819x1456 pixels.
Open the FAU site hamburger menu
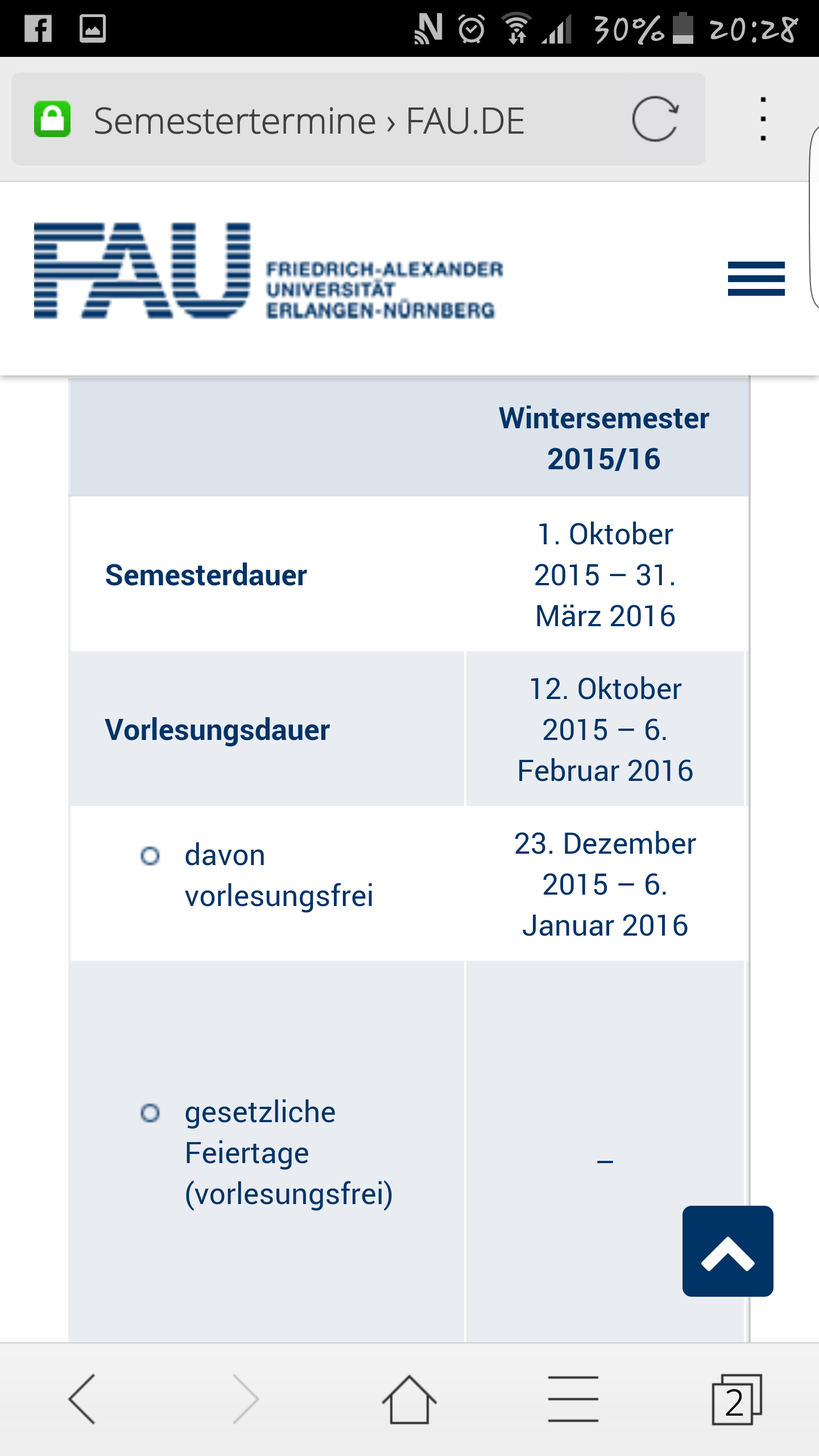coord(756,279)
